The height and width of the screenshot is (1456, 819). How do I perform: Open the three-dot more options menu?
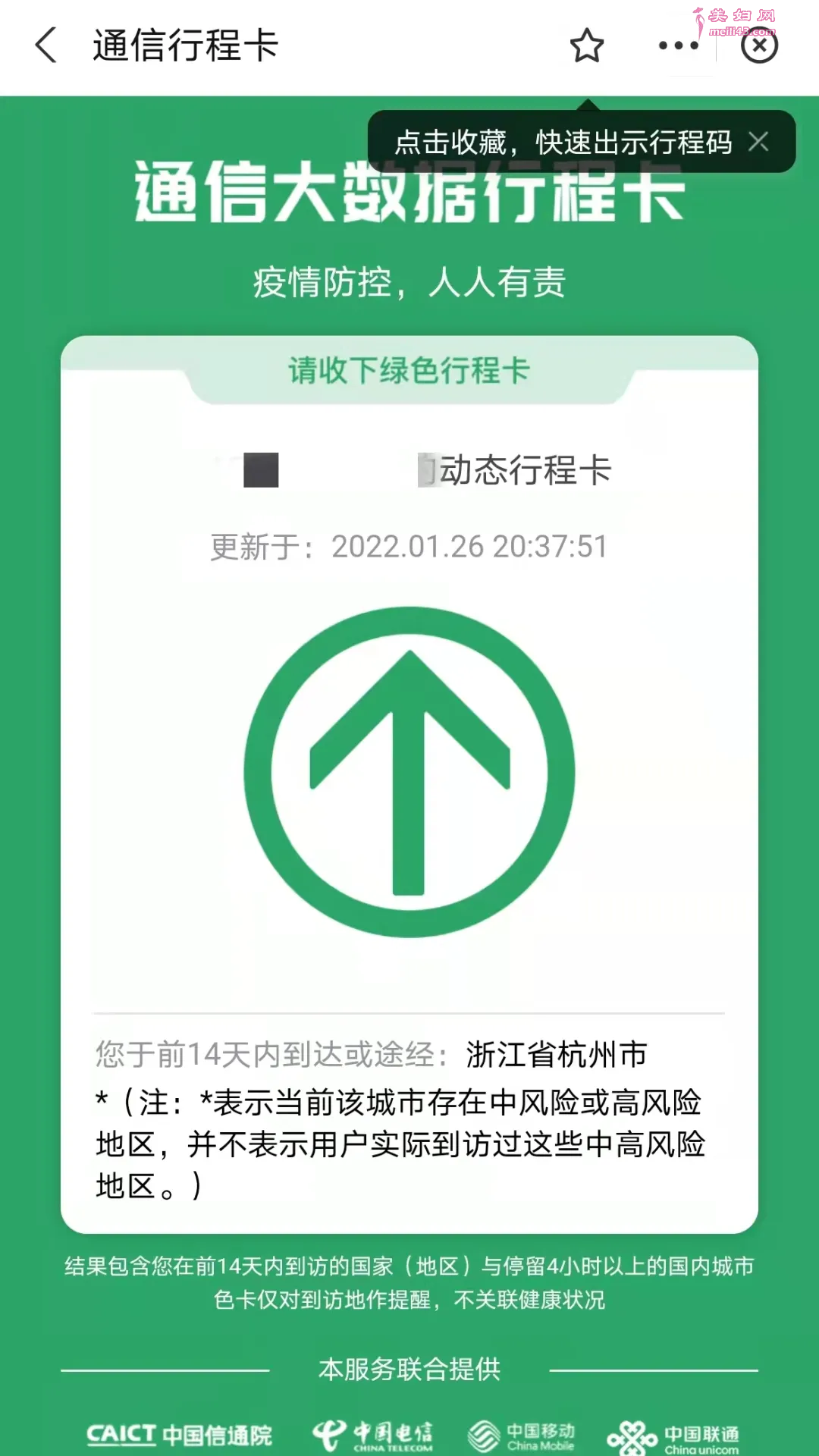point(679,45)
